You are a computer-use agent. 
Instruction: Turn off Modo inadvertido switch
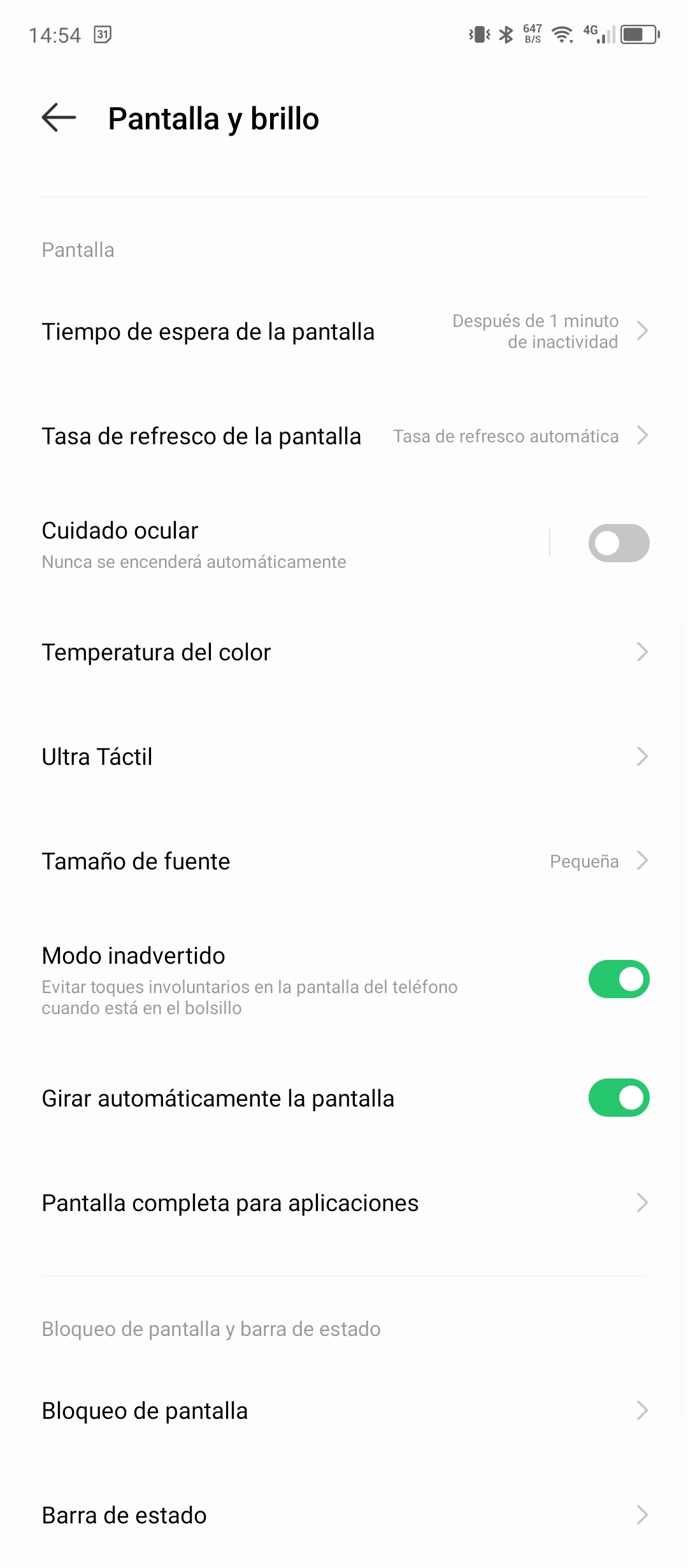point(619,979)
